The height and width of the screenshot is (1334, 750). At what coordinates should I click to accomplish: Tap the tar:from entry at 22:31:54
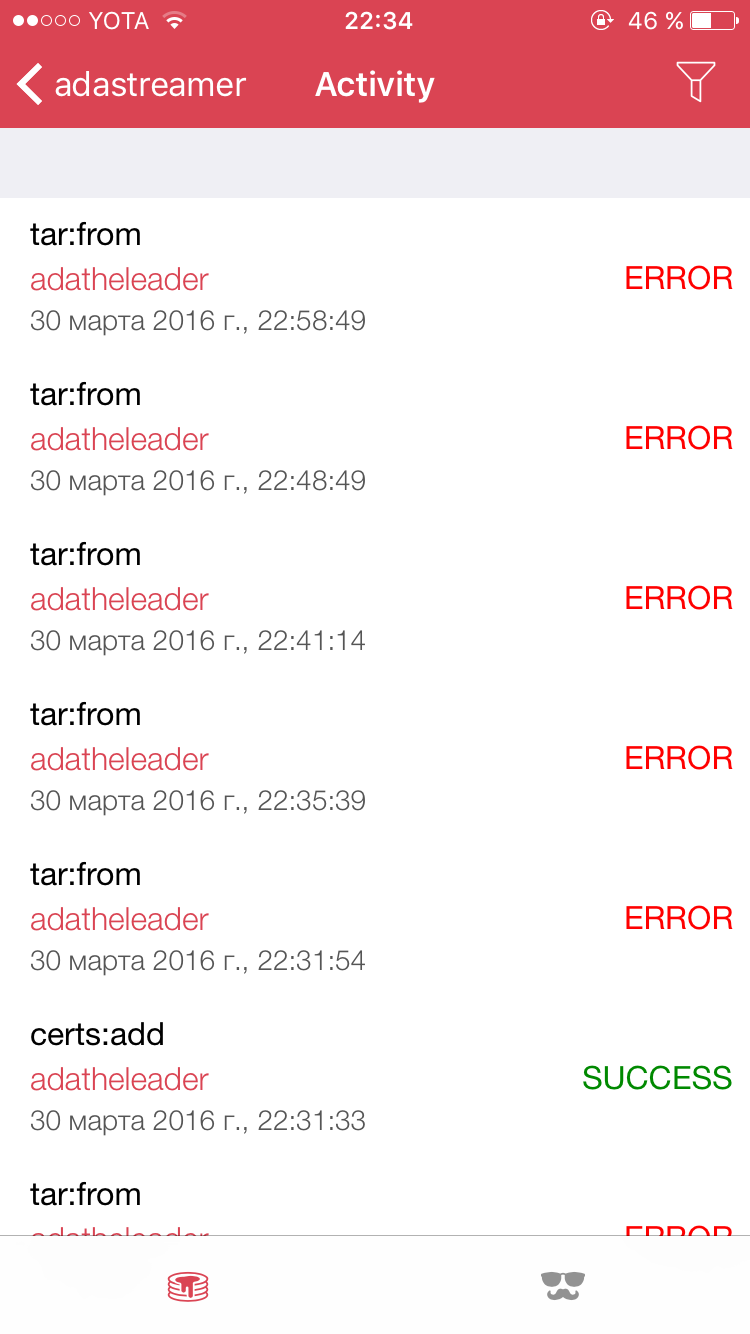click(x=375, y=918)
